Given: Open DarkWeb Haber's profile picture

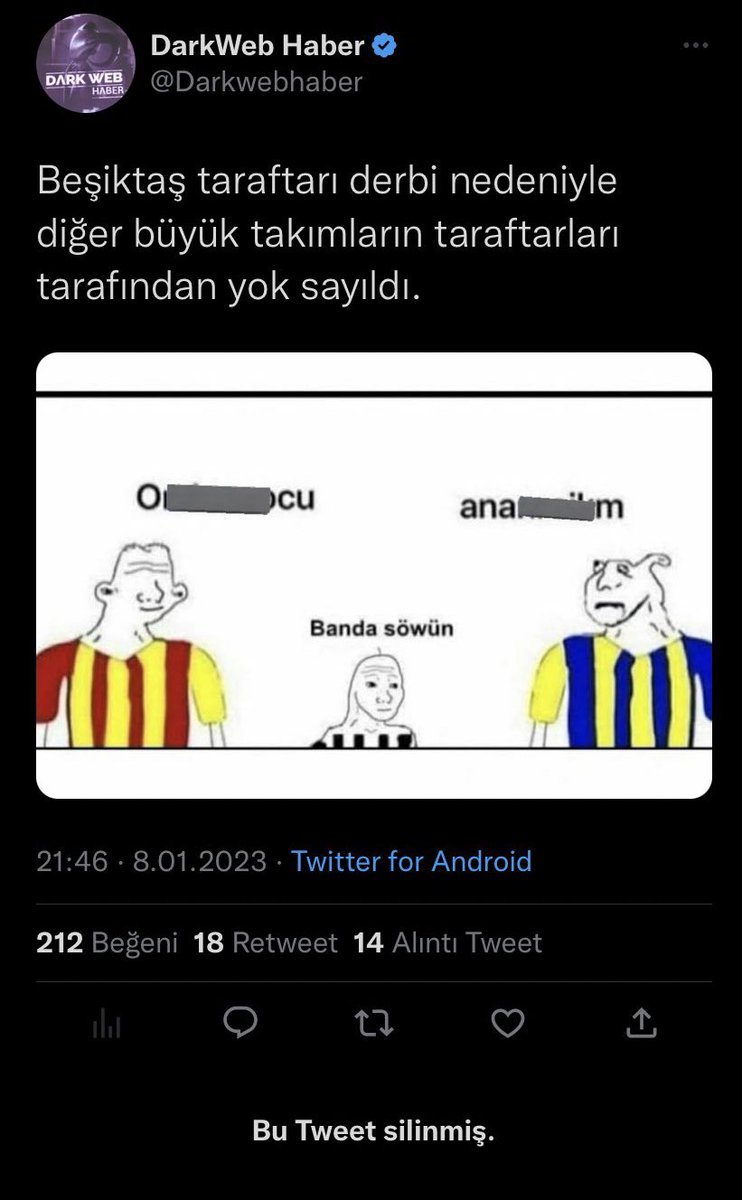Looking at the screenshot, I should click(x=85, y=63).
